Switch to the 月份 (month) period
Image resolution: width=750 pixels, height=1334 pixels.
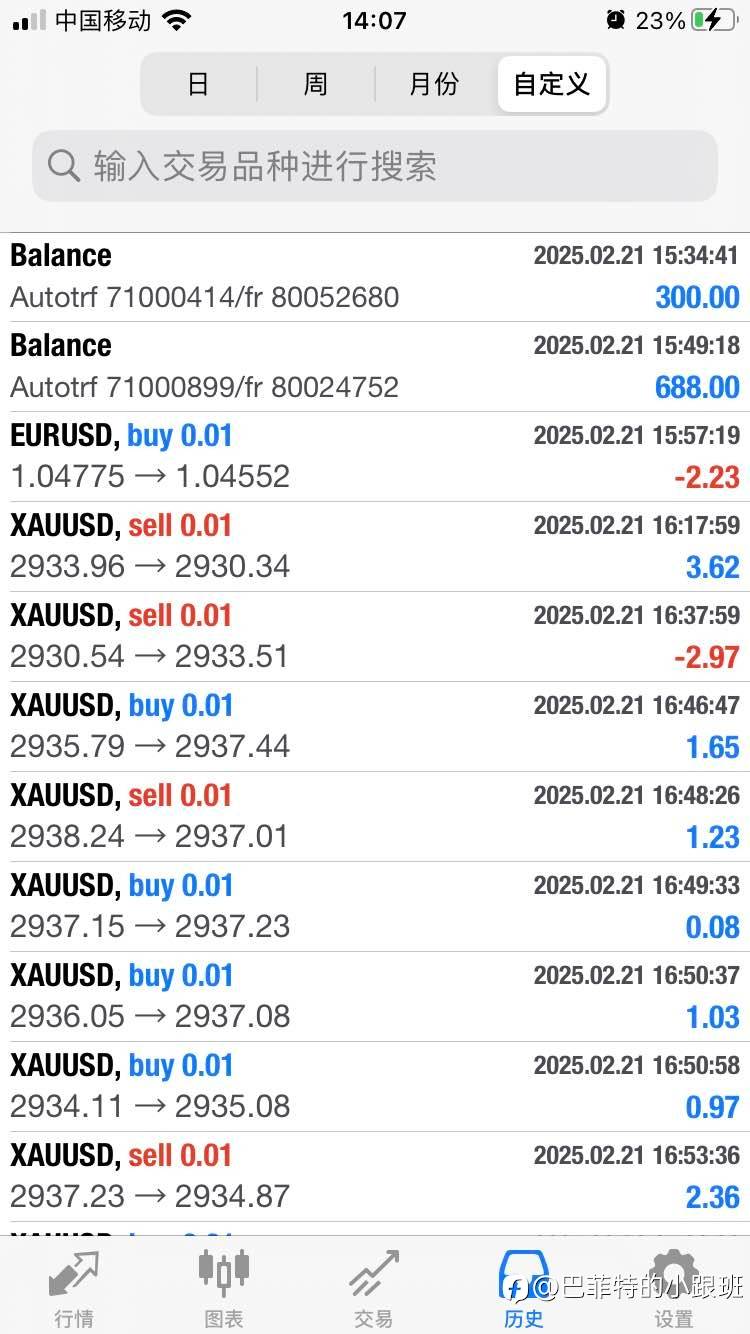[433, 84]
